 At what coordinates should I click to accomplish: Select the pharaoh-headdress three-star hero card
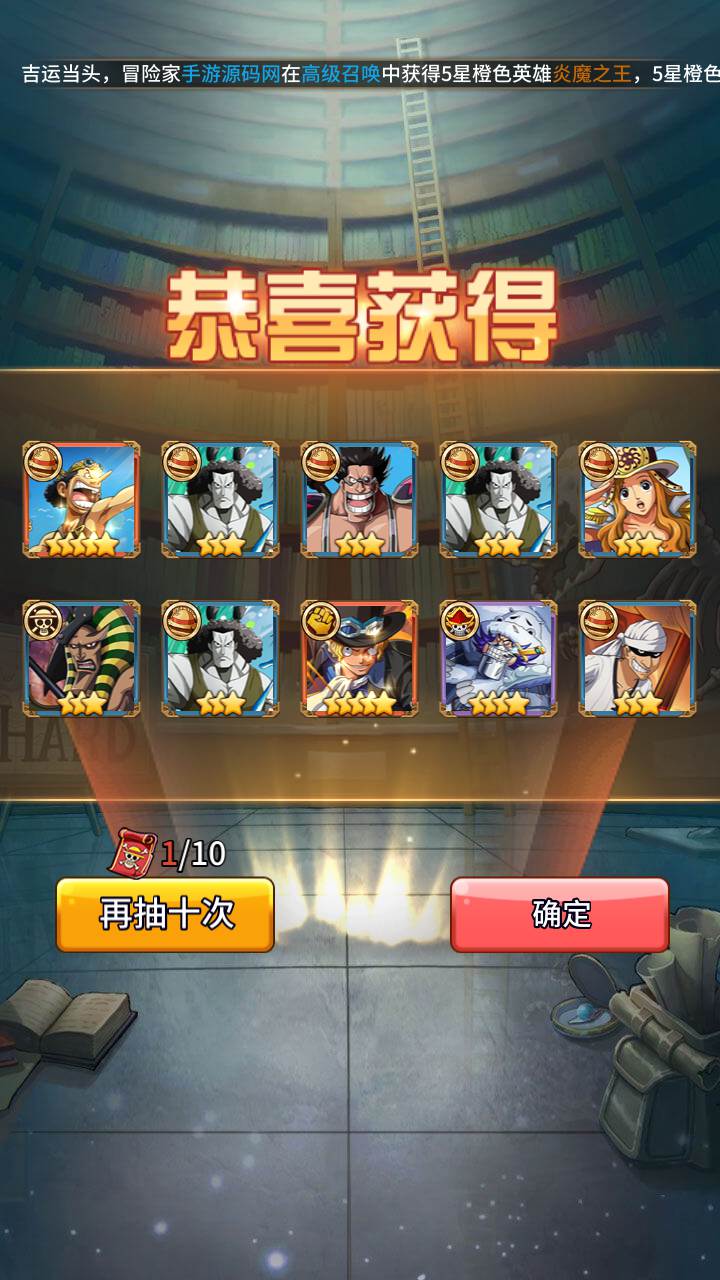tap(82, 658)
